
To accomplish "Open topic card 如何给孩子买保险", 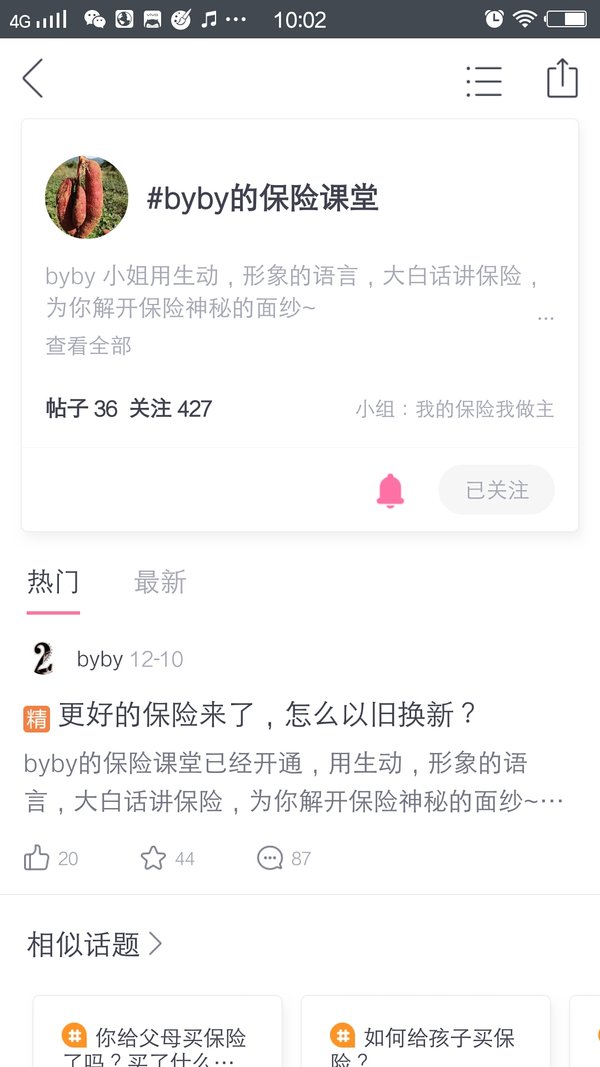I will (x=425, y=1032).
